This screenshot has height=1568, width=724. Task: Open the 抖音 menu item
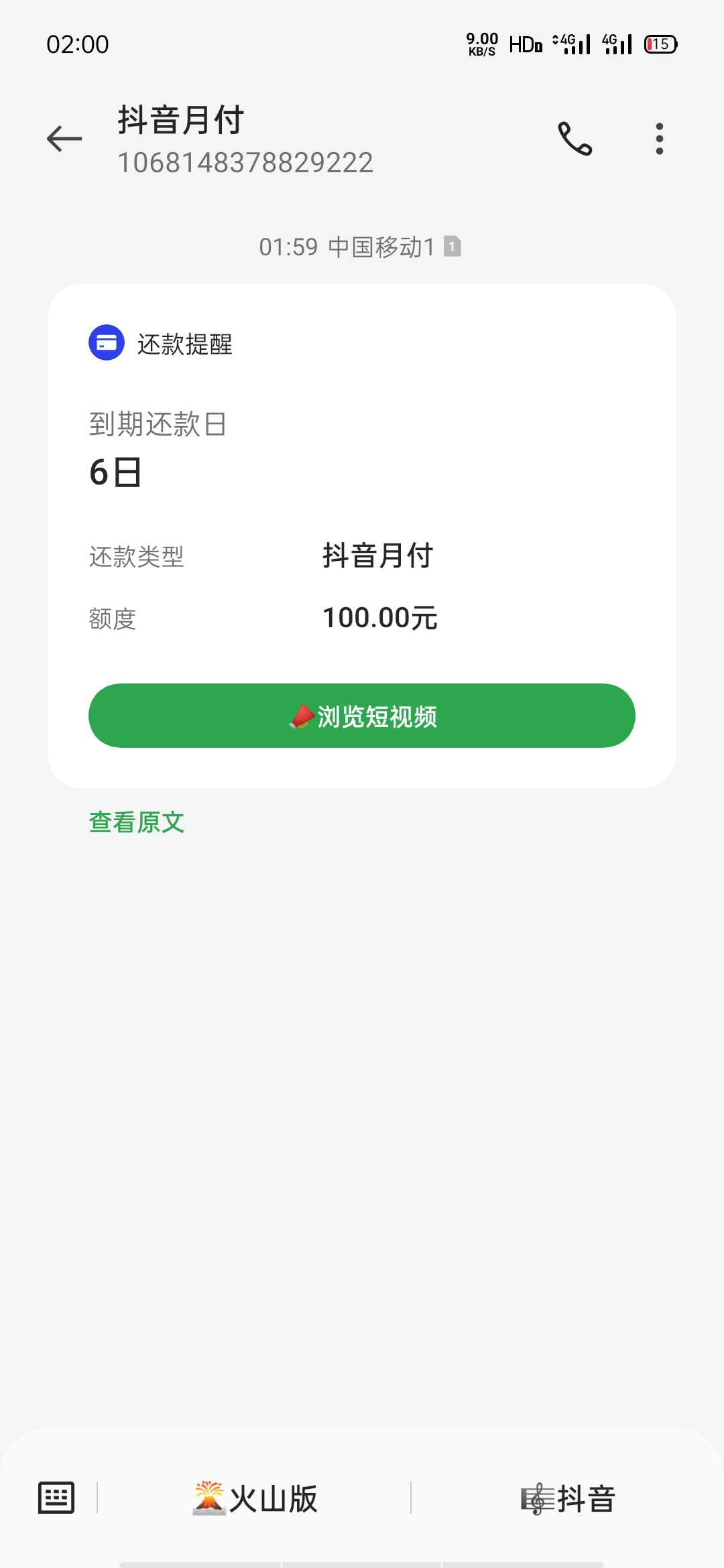point(568,1498)
